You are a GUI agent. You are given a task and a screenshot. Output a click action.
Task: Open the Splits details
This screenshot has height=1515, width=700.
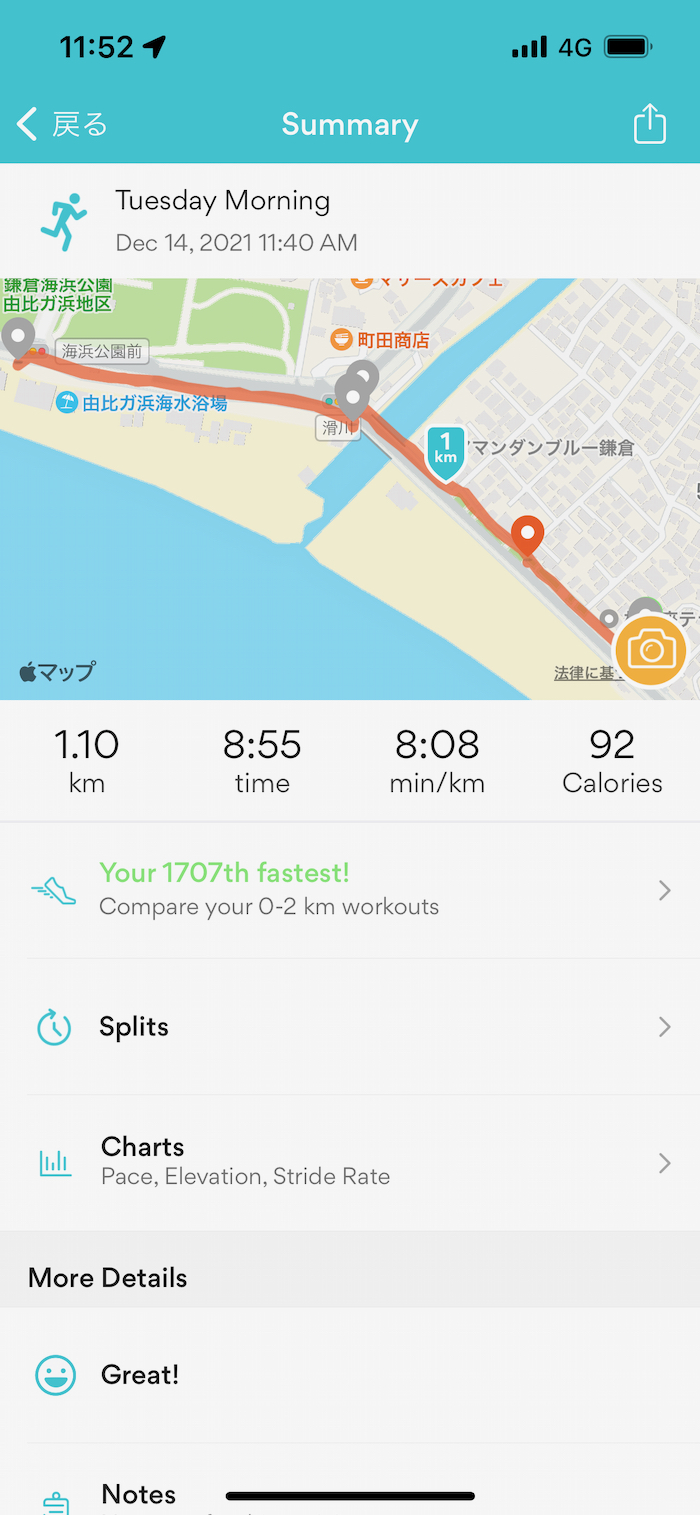pos(350,1027)
